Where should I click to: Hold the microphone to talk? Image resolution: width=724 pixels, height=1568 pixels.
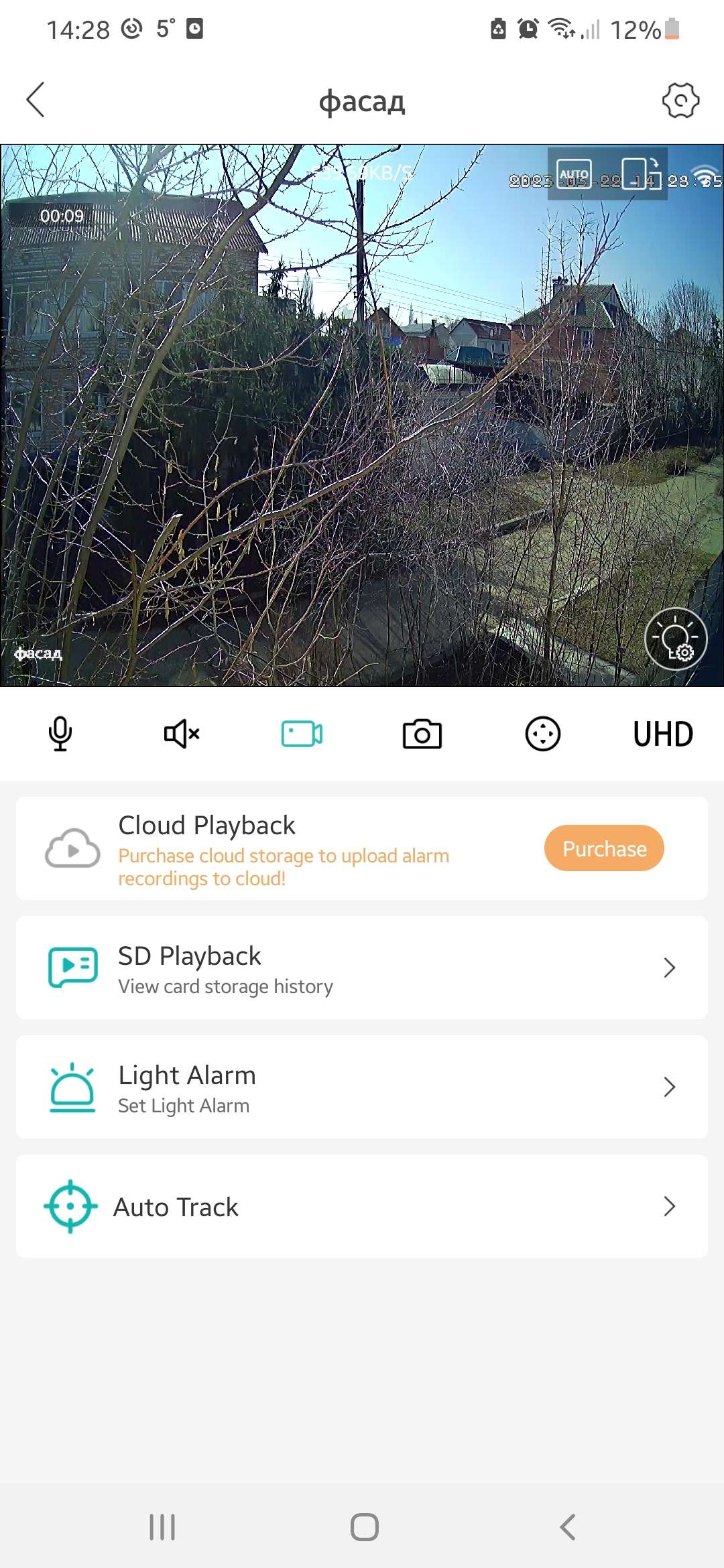pos(60,734)
